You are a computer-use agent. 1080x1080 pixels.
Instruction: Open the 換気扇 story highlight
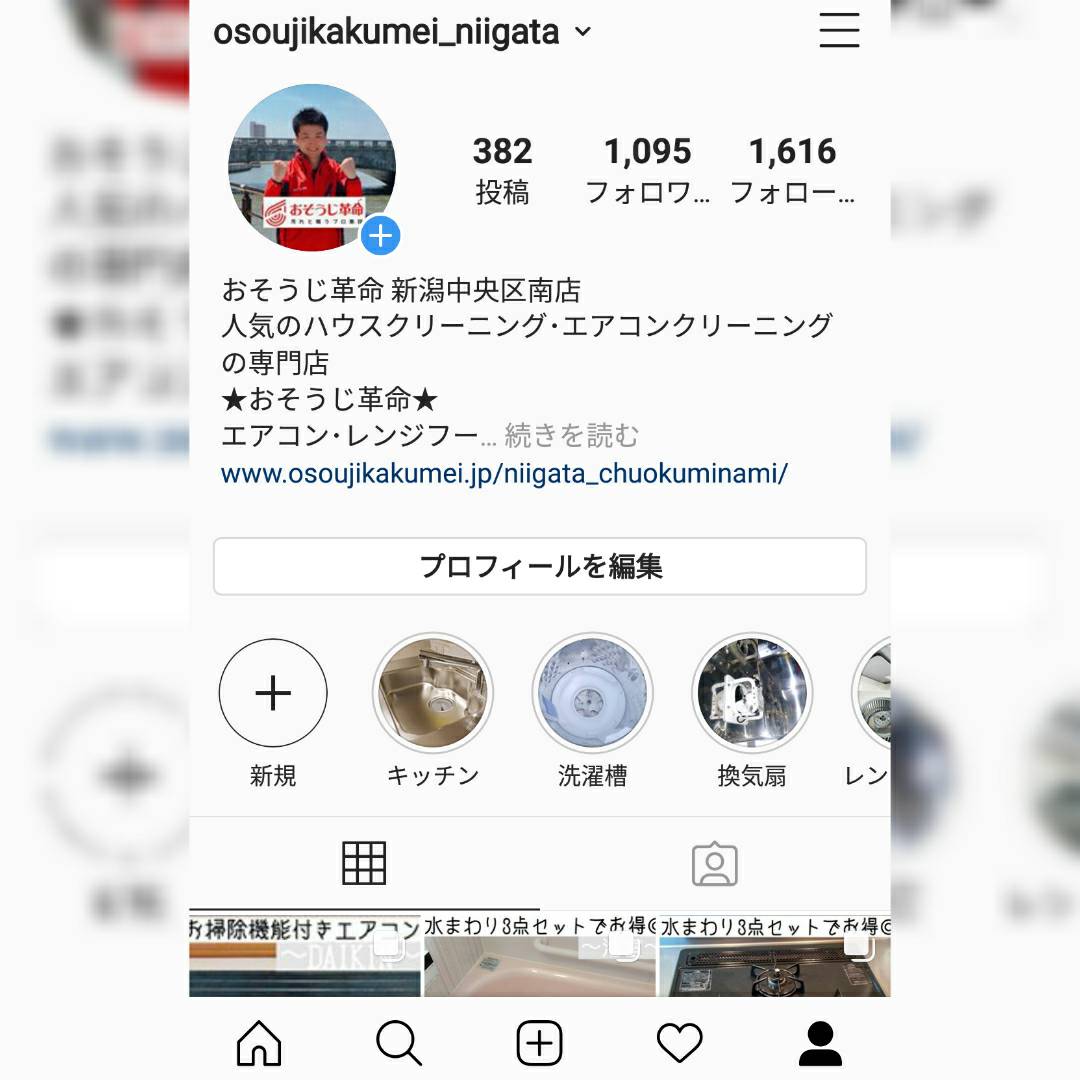751,693
